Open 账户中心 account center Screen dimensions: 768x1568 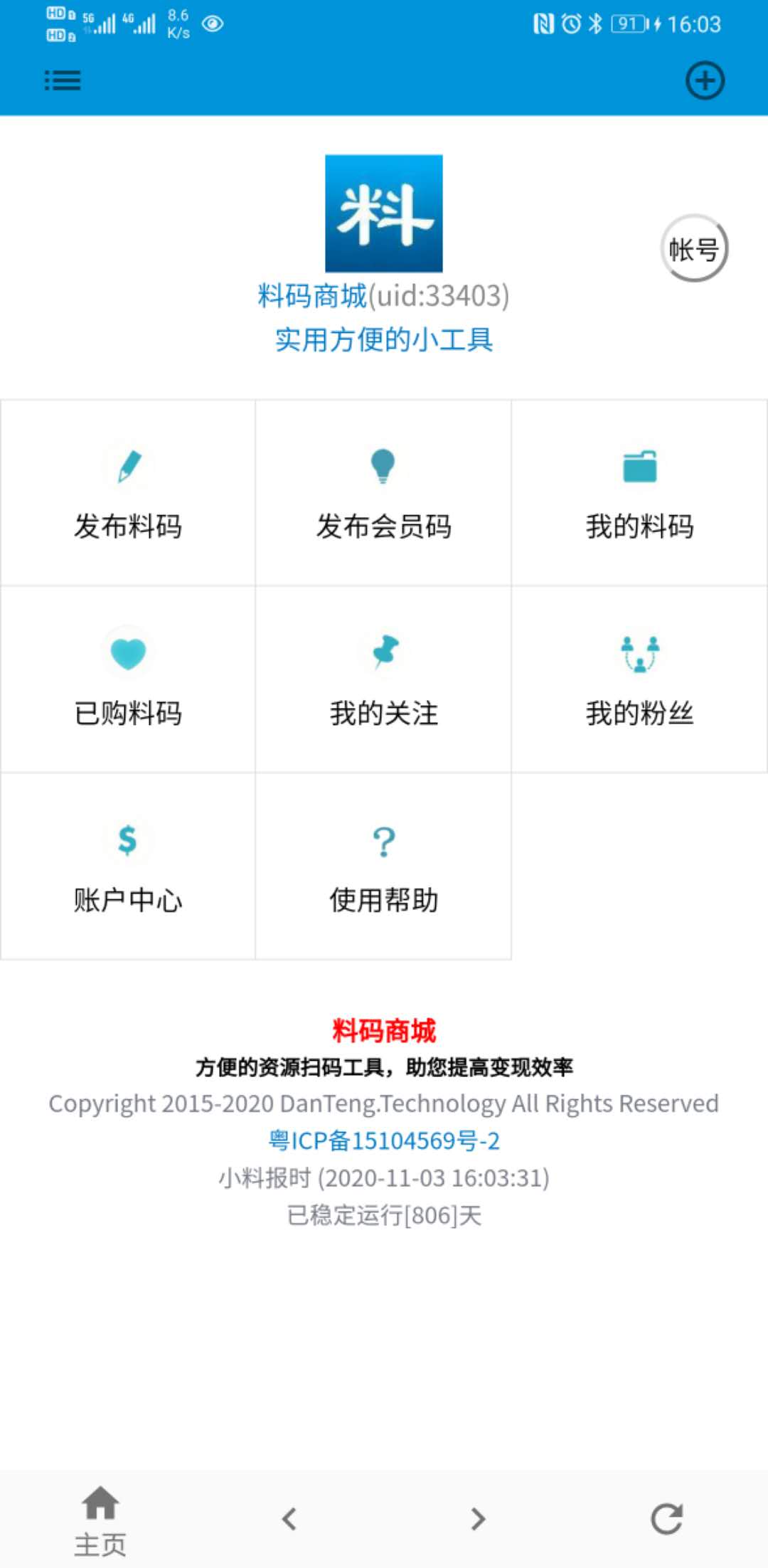click(128, 866)
